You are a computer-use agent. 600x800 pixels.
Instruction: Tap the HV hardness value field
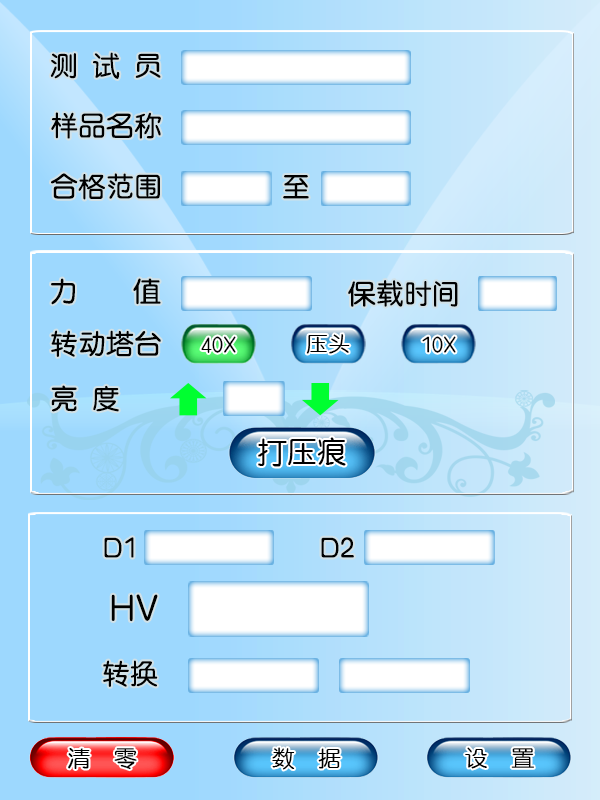tap(278, 608)
